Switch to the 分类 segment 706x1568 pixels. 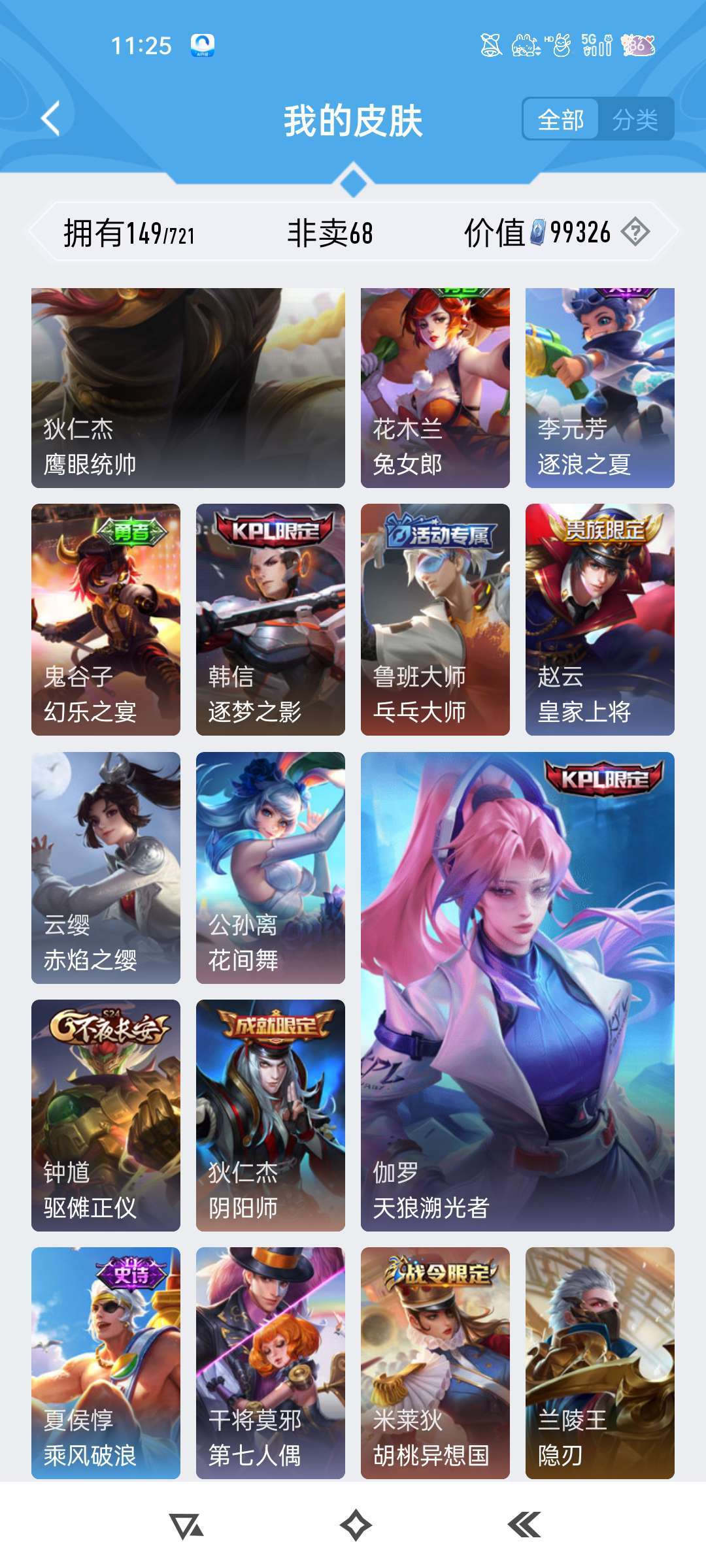[x=635, y=119]
